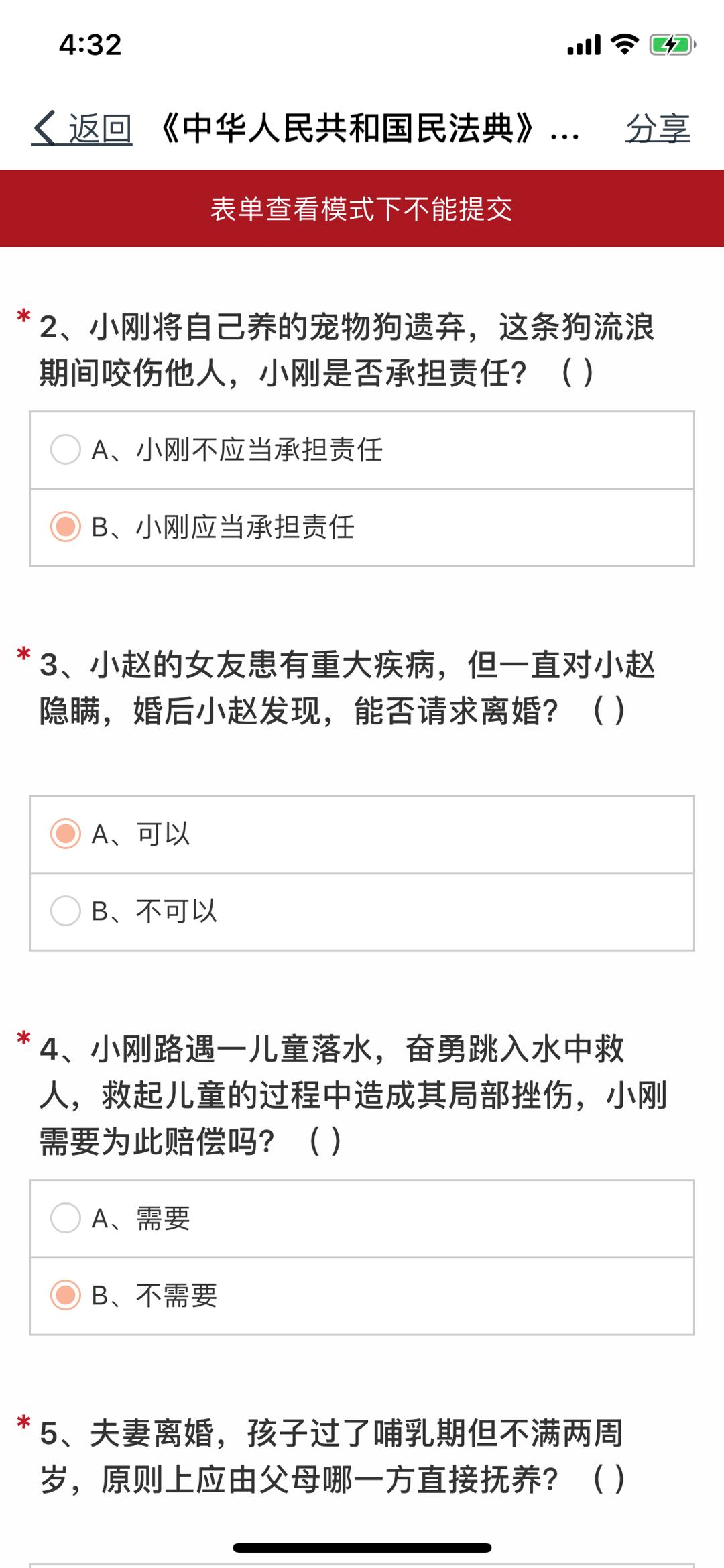Open the 分享 share link
The image size is (724, 1568).
[658, 128]
